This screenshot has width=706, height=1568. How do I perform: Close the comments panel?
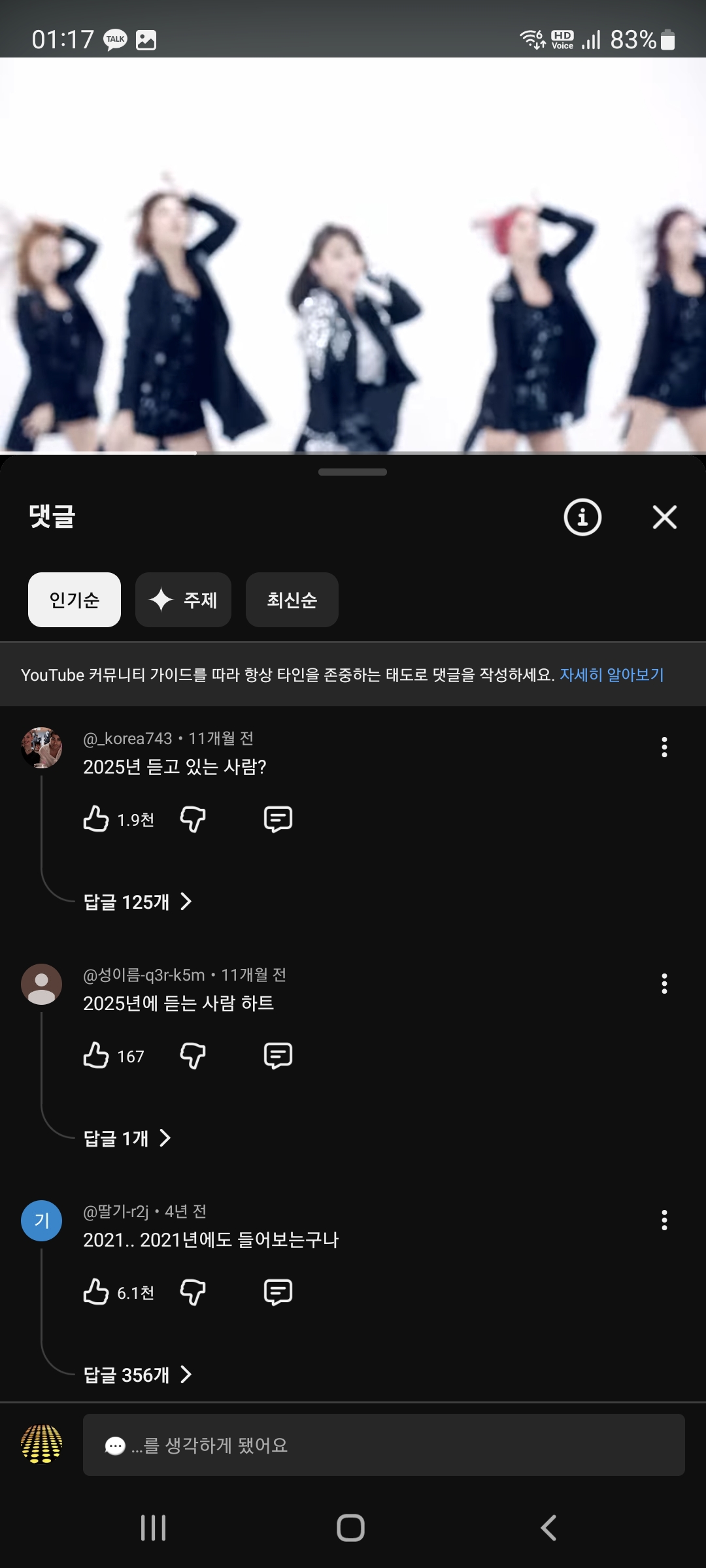664,517
